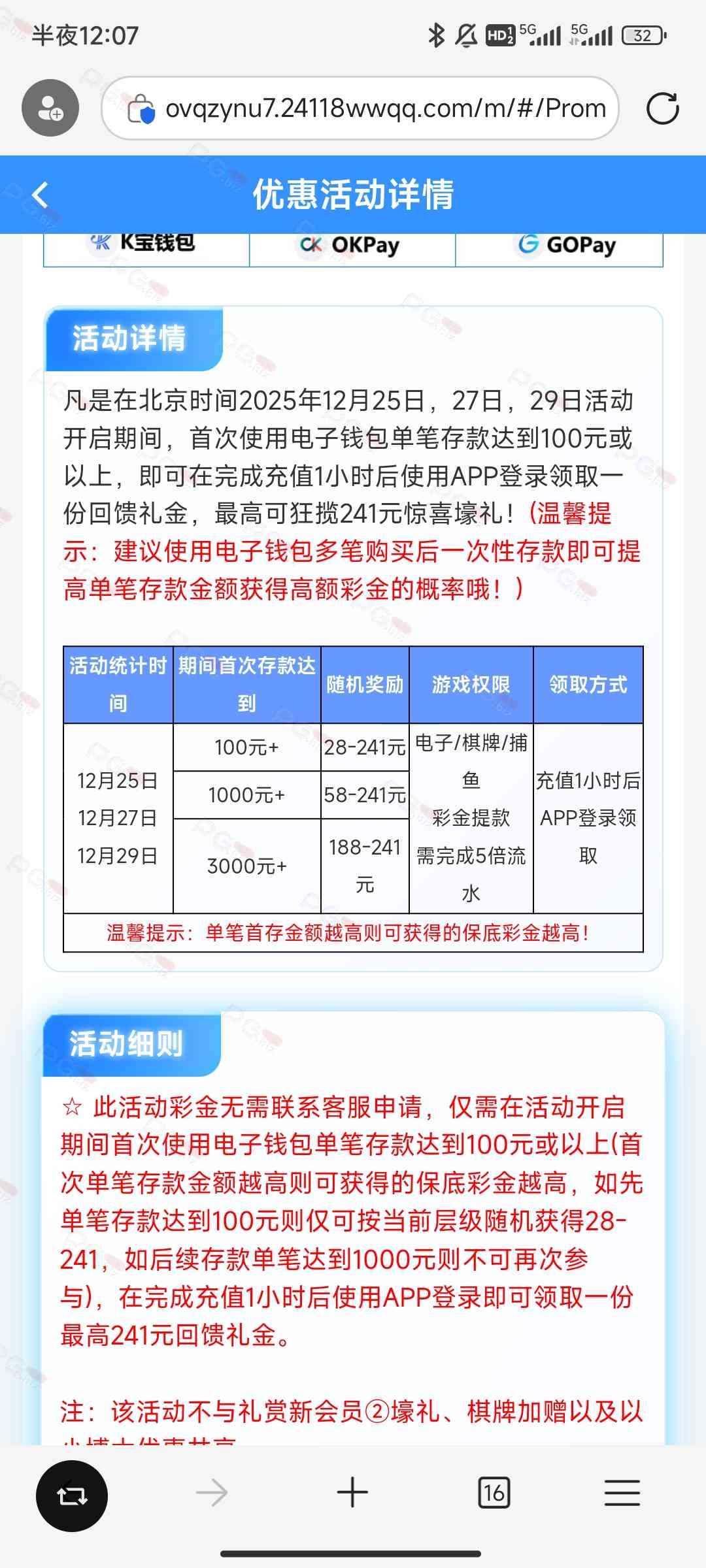Go forward with the browser arrow
The height and width of the screenshot is (1568, 706).
click(212, 1493)
